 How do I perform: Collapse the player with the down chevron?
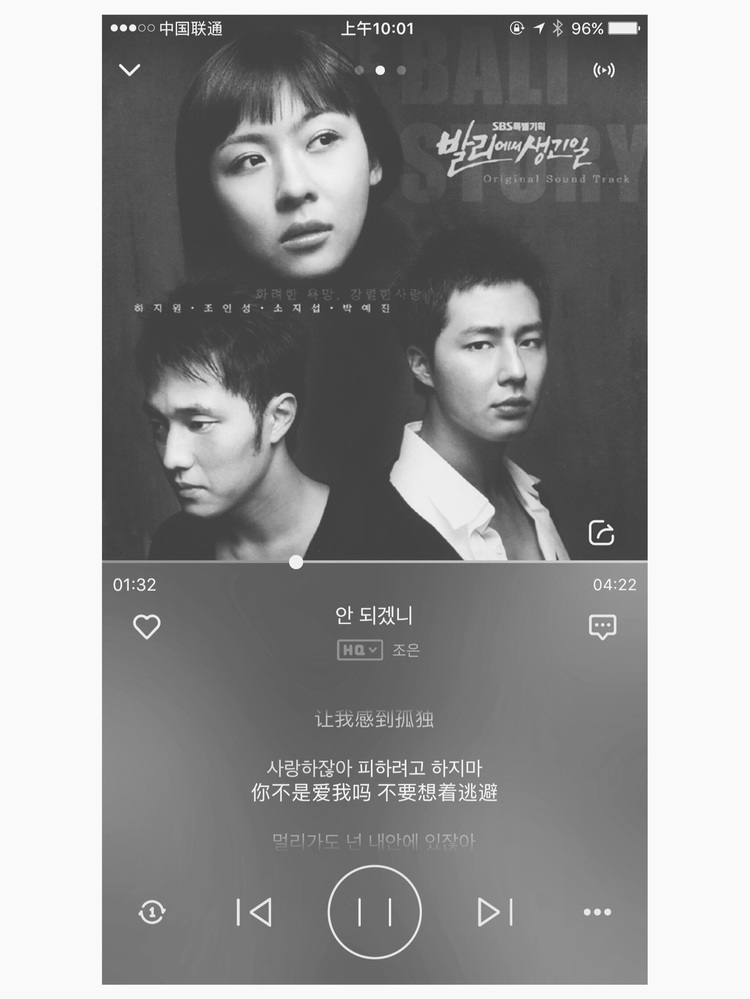point(130,70)
